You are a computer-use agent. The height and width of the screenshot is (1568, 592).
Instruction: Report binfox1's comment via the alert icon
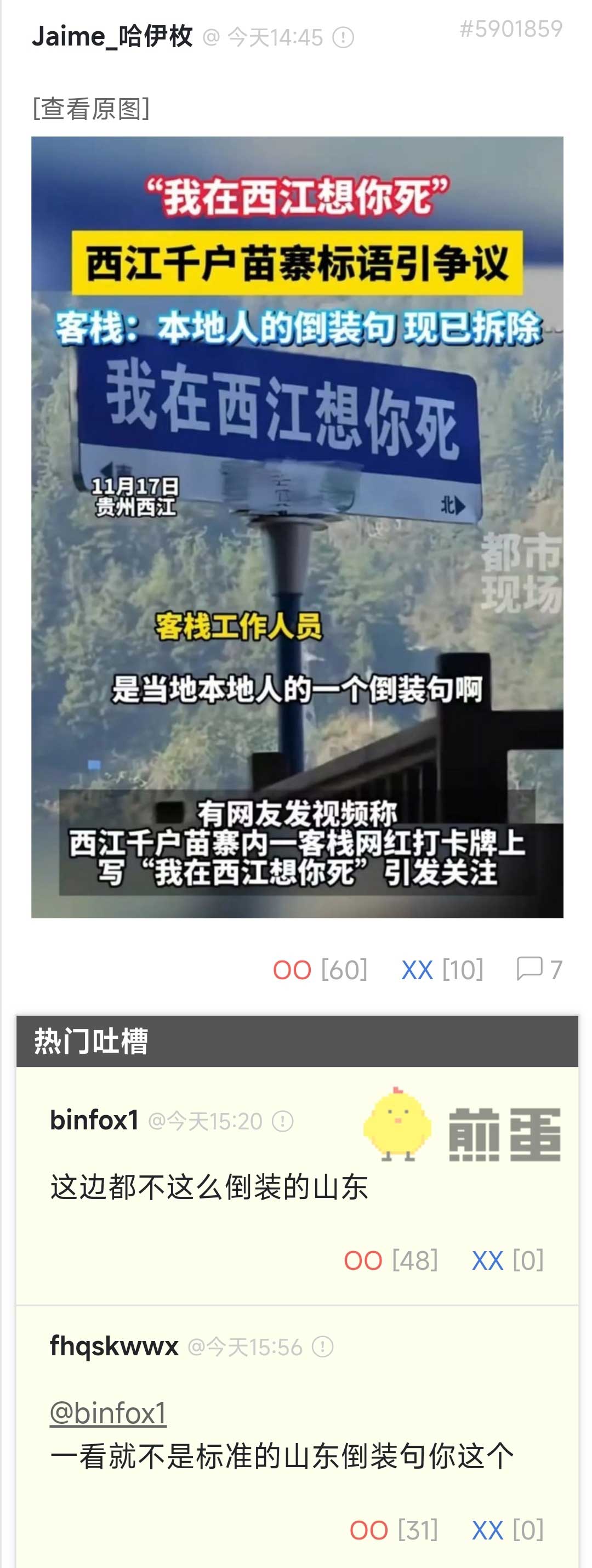coord(282,1121)
